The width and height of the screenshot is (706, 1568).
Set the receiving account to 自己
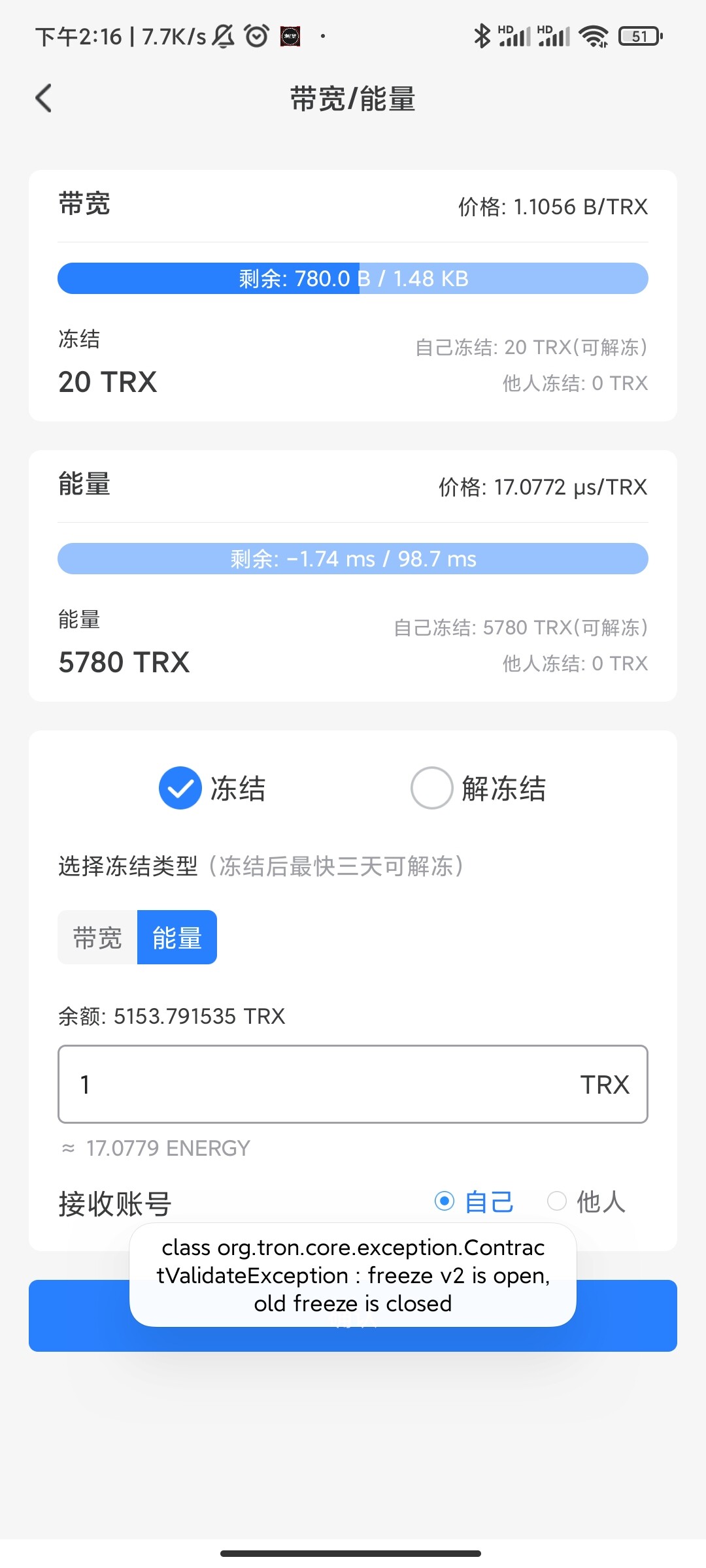coord(445,1201)
